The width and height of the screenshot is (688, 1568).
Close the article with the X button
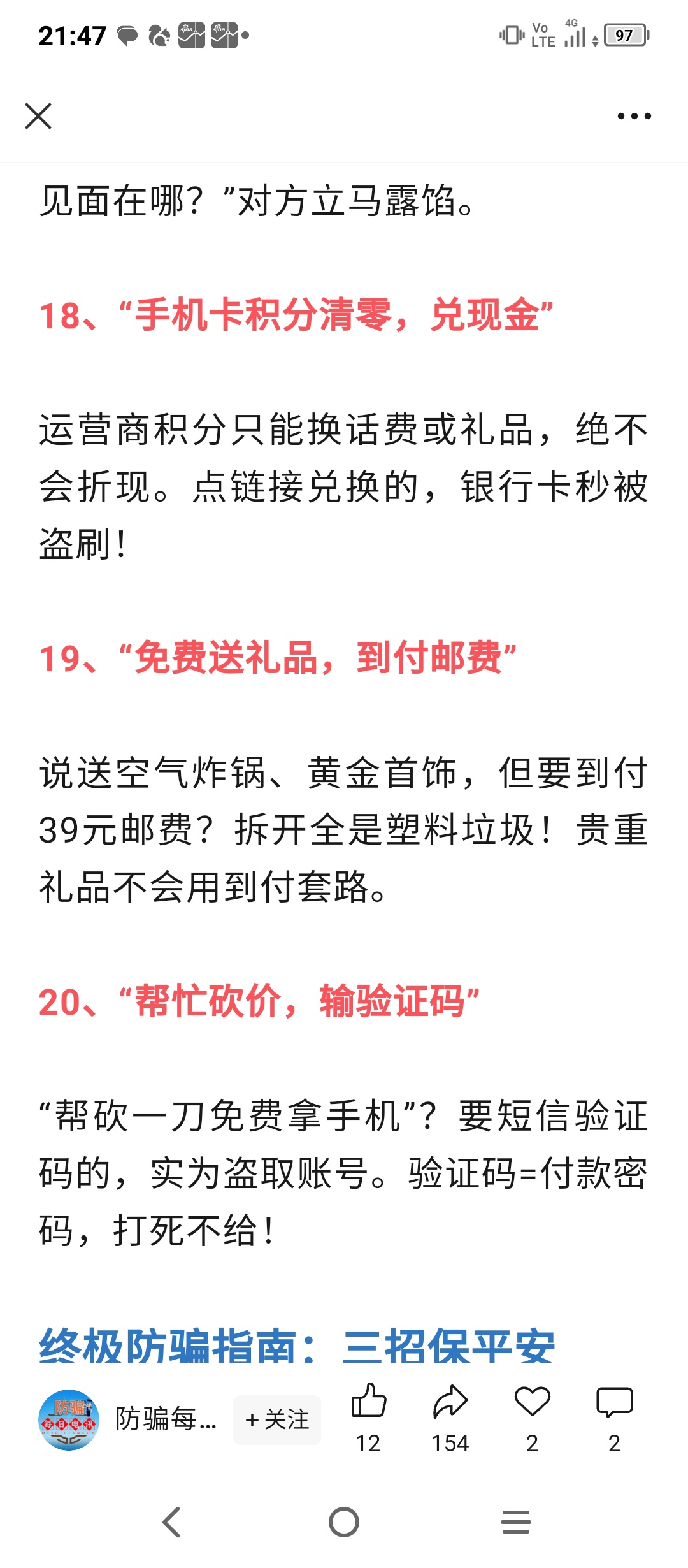coord(38,116)
